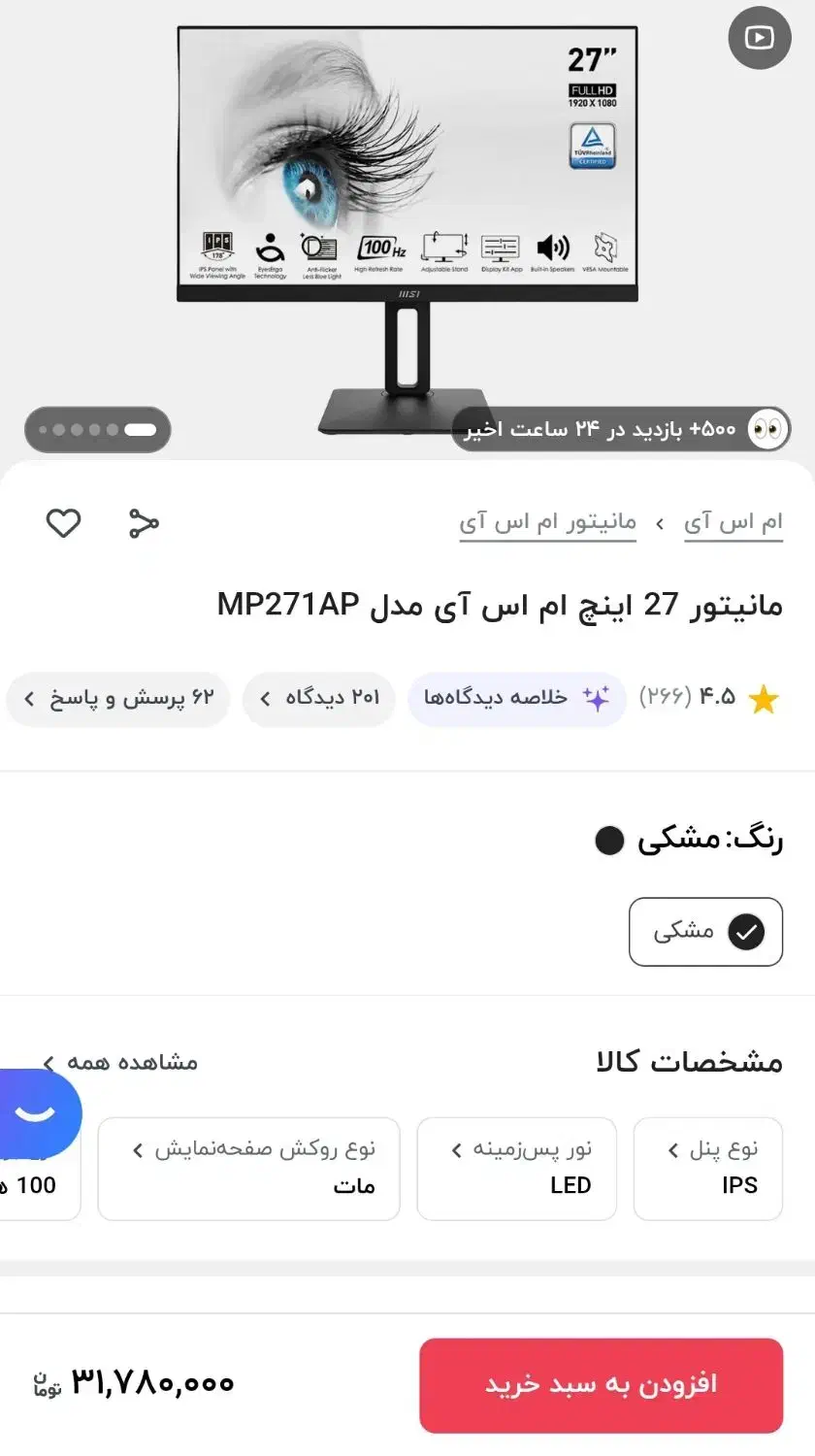
Task: Share this MSI monitor product
Action: pyautogui.click(x=144, y=523)
